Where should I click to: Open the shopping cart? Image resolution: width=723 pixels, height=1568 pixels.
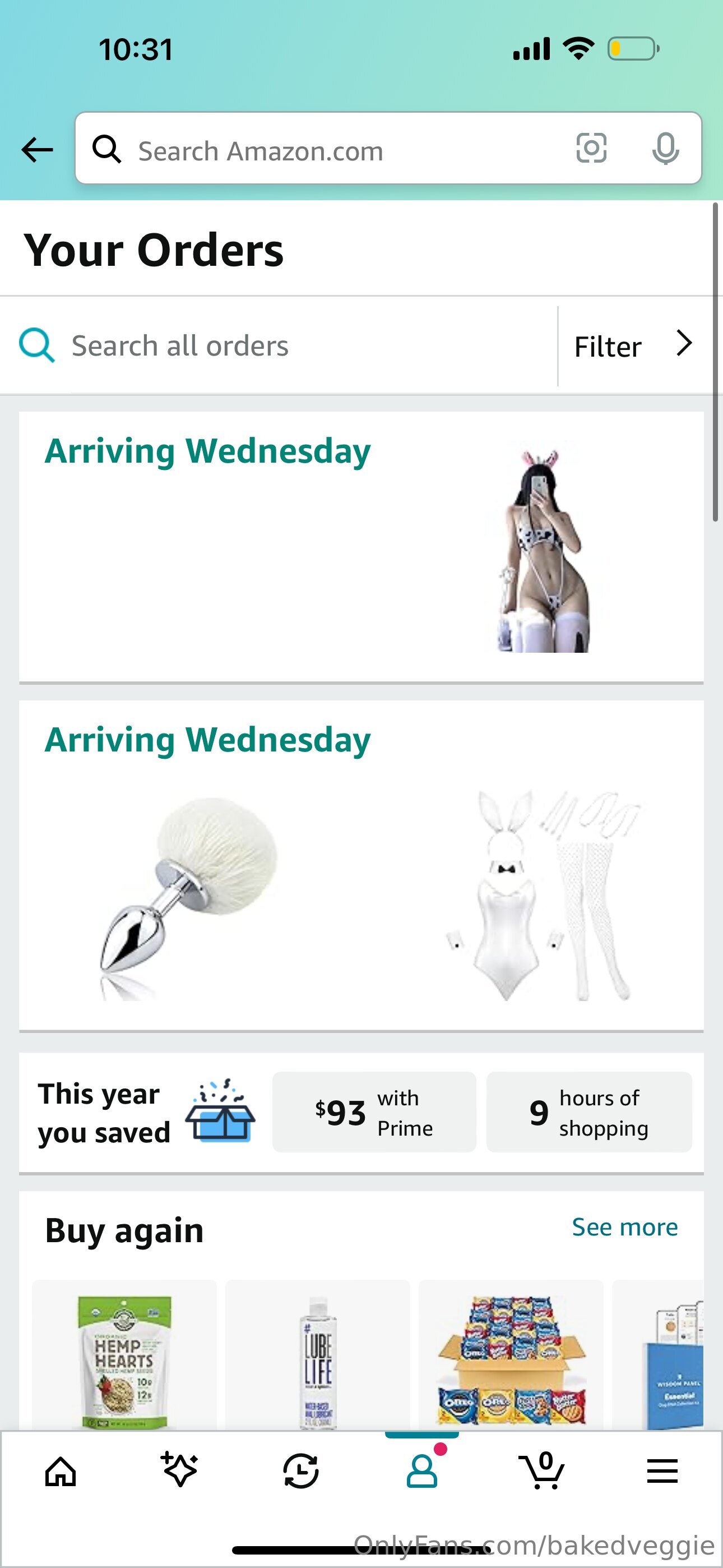tap(541, 1470)
